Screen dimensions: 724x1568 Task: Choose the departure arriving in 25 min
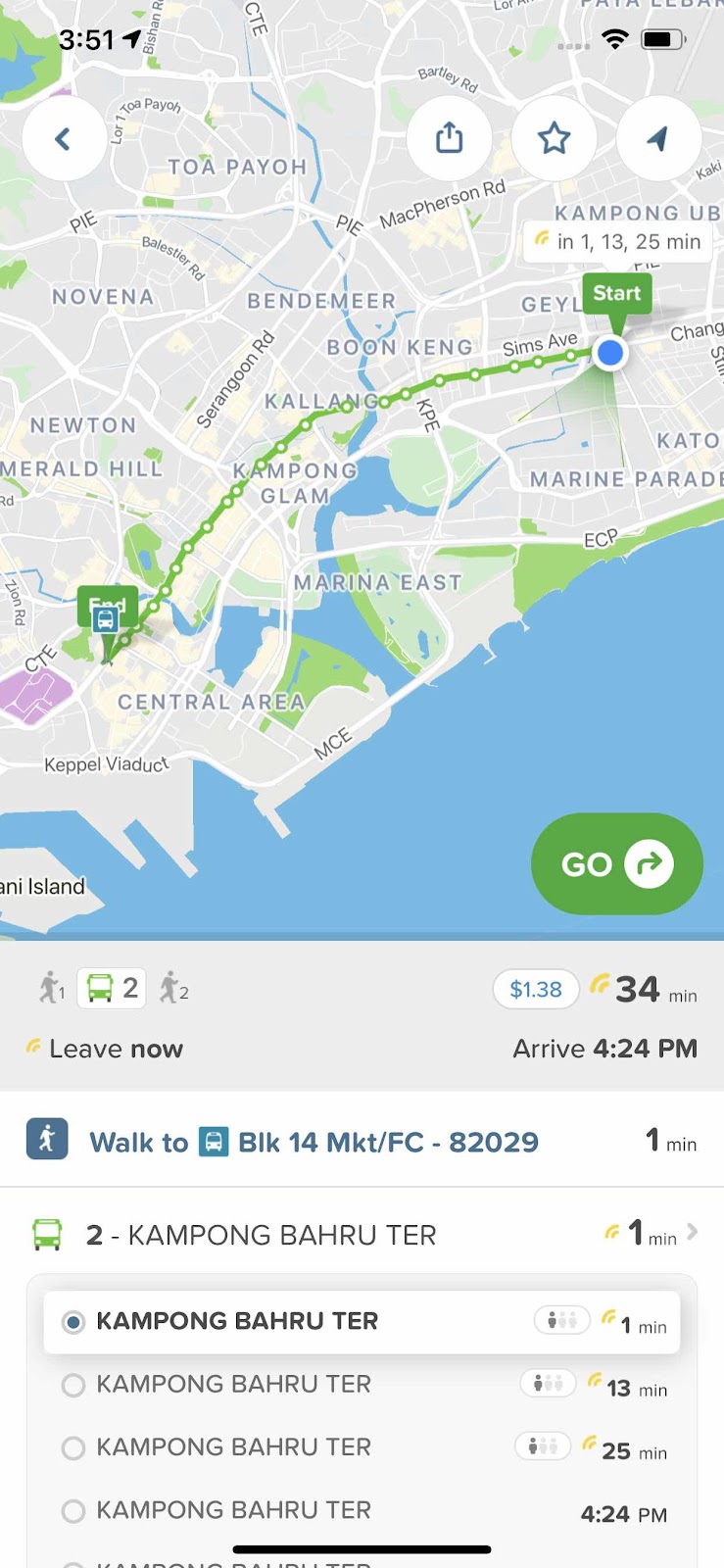(362, 1447)
